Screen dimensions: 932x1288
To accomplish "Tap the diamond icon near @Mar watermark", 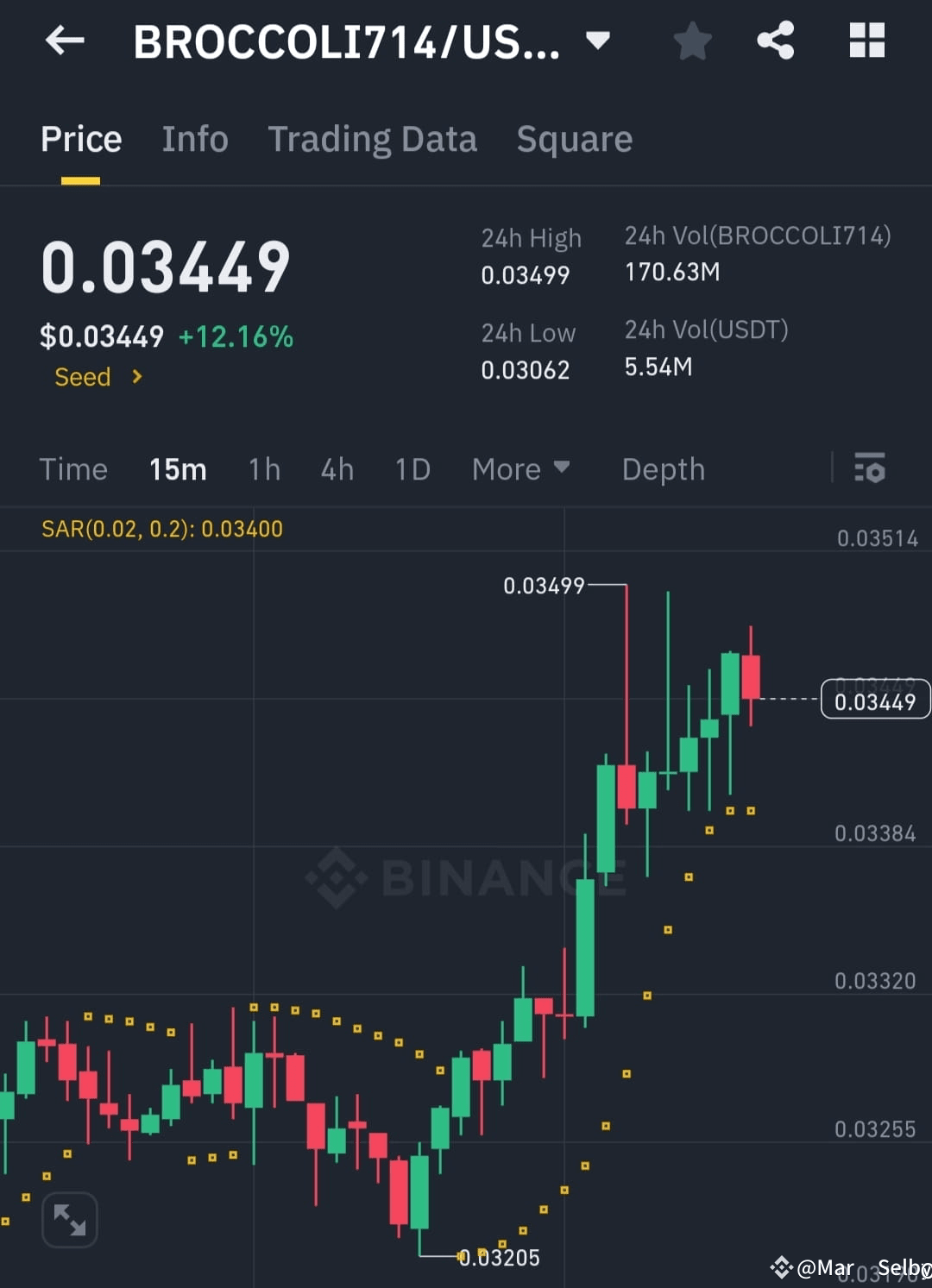I will pos(782,1268).
